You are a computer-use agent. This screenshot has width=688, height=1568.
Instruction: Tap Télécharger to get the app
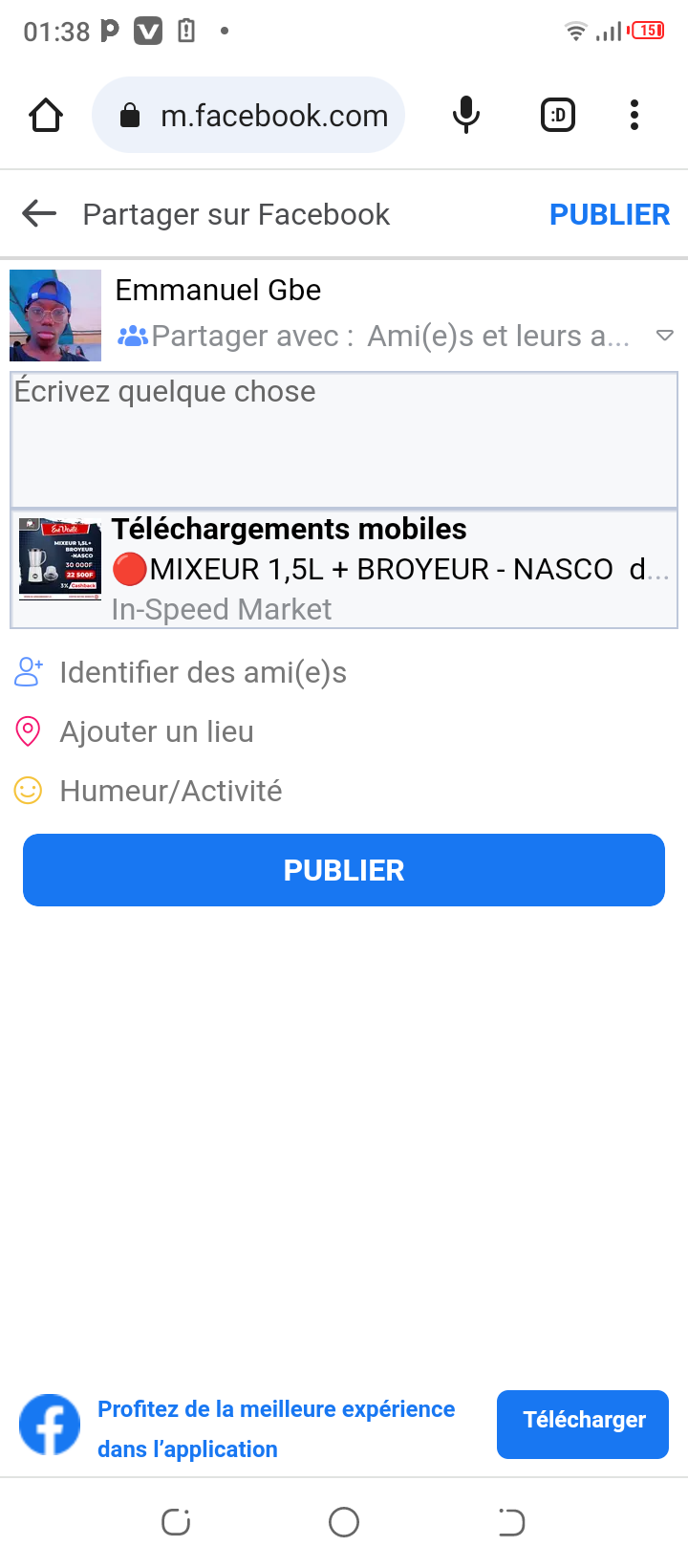(583, 1421)
